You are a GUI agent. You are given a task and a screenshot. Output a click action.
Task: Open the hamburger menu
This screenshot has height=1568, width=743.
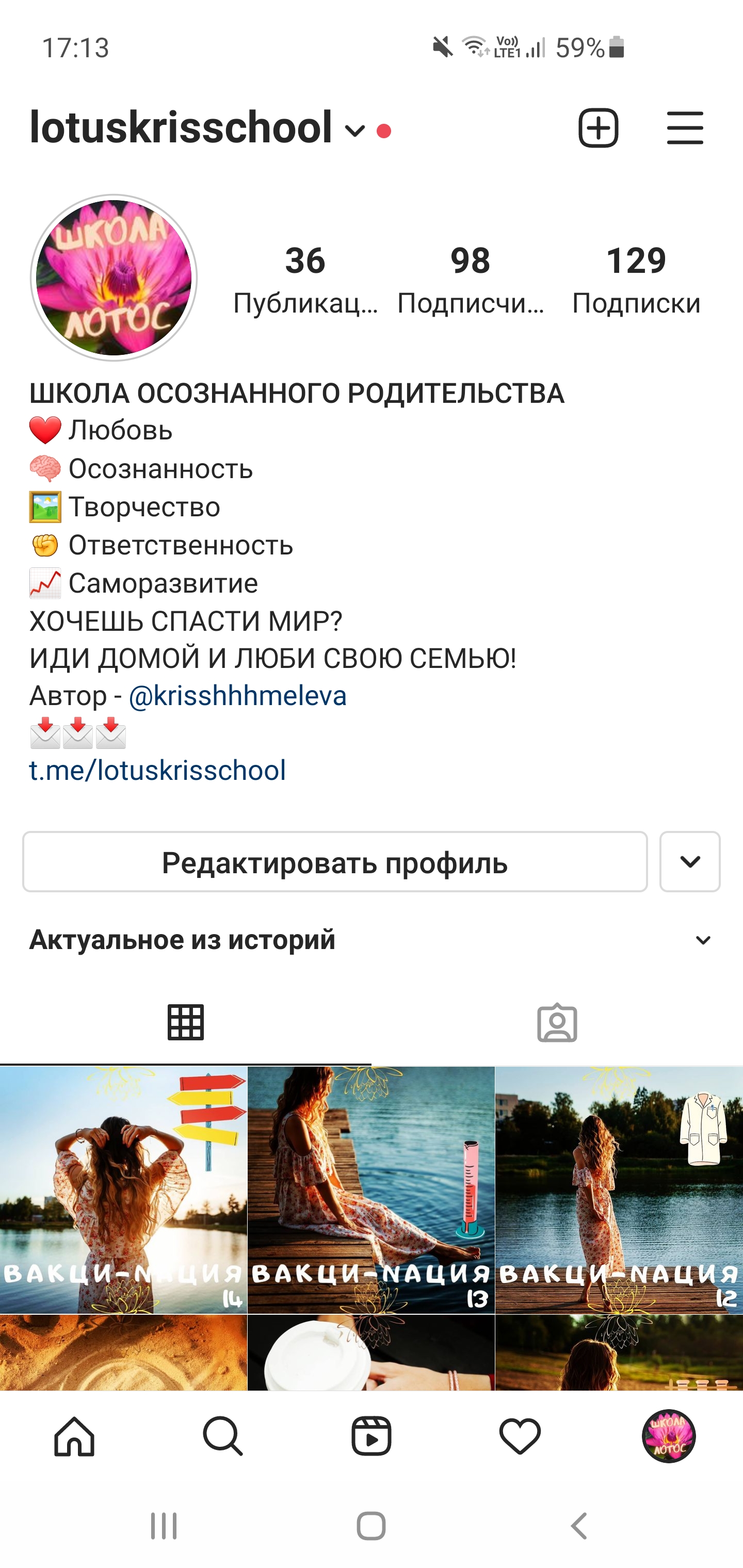click(685, 128)
